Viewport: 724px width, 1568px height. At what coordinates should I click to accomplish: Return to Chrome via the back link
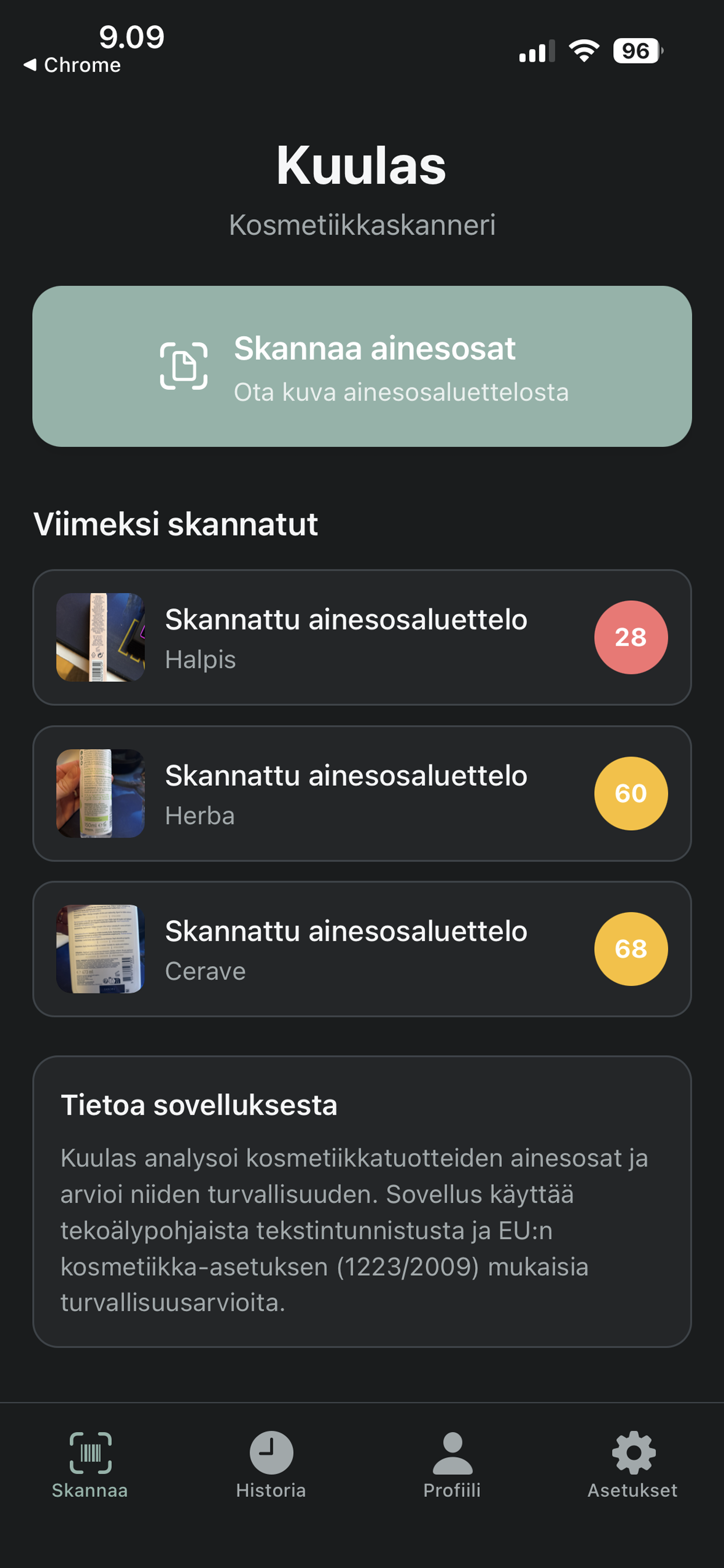pyautogui.click(x=72, y=64)
